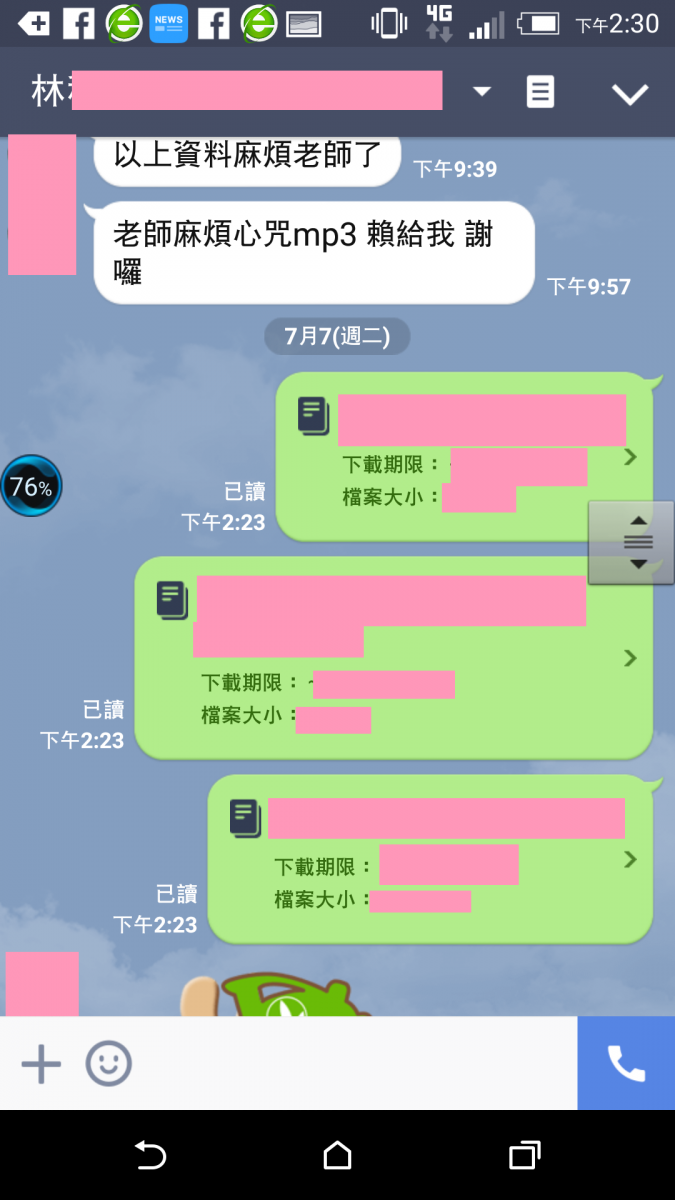Open the notes icon in the header
Viewport: 675px width, 1200px height.
(x=540, y=92)
